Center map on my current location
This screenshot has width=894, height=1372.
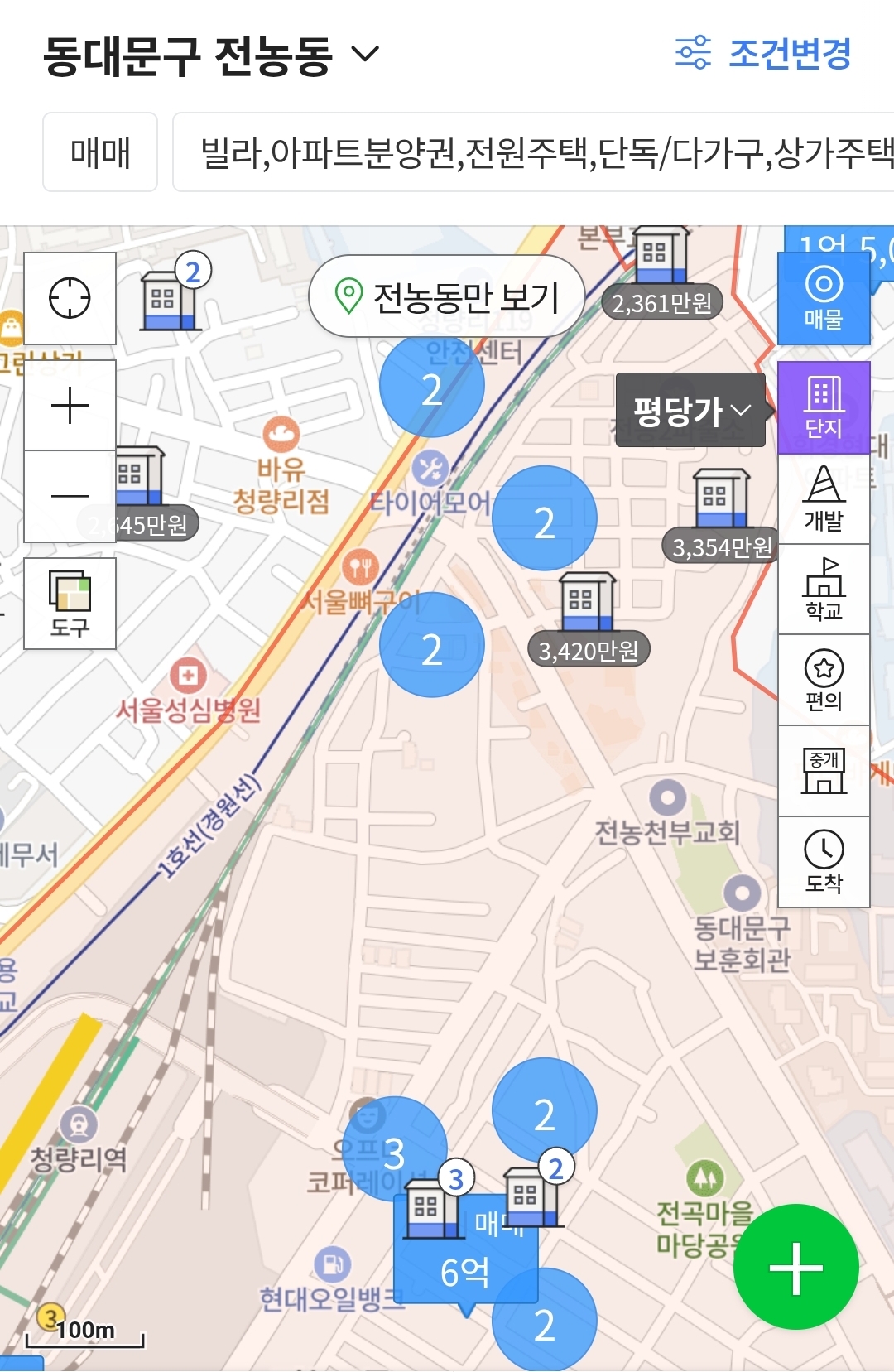[70, 298]
